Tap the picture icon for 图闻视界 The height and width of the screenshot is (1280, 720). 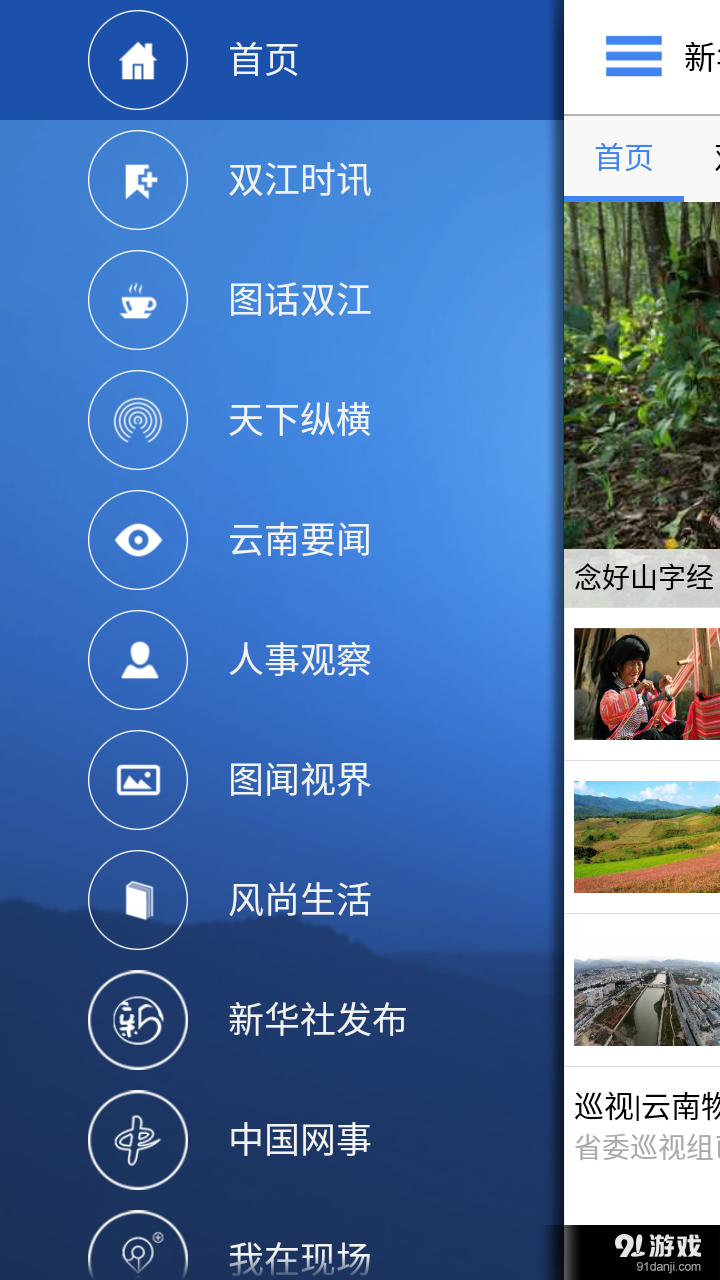(x=138, y=780)
